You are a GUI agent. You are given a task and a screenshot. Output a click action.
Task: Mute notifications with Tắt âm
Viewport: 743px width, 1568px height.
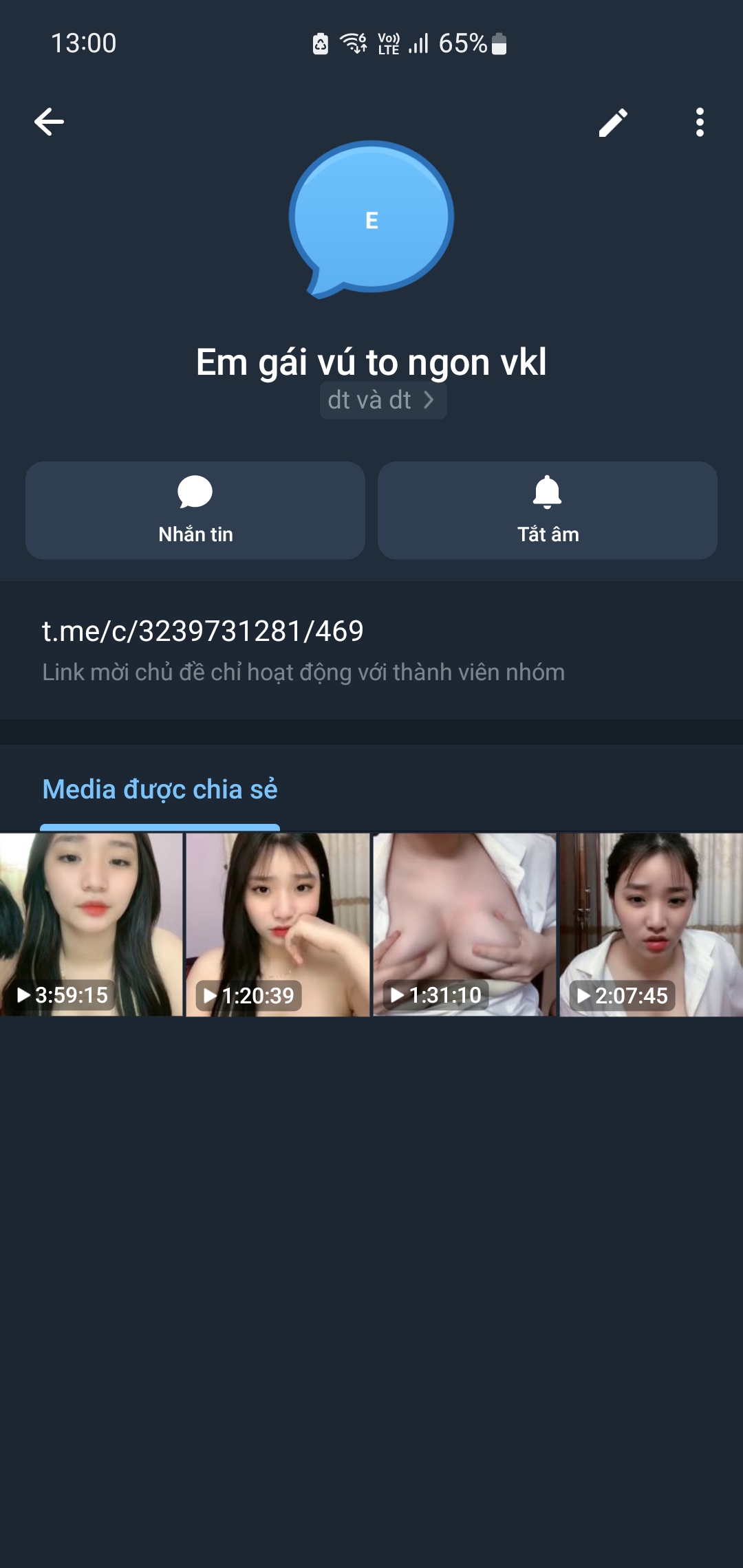tap(548, 510)
